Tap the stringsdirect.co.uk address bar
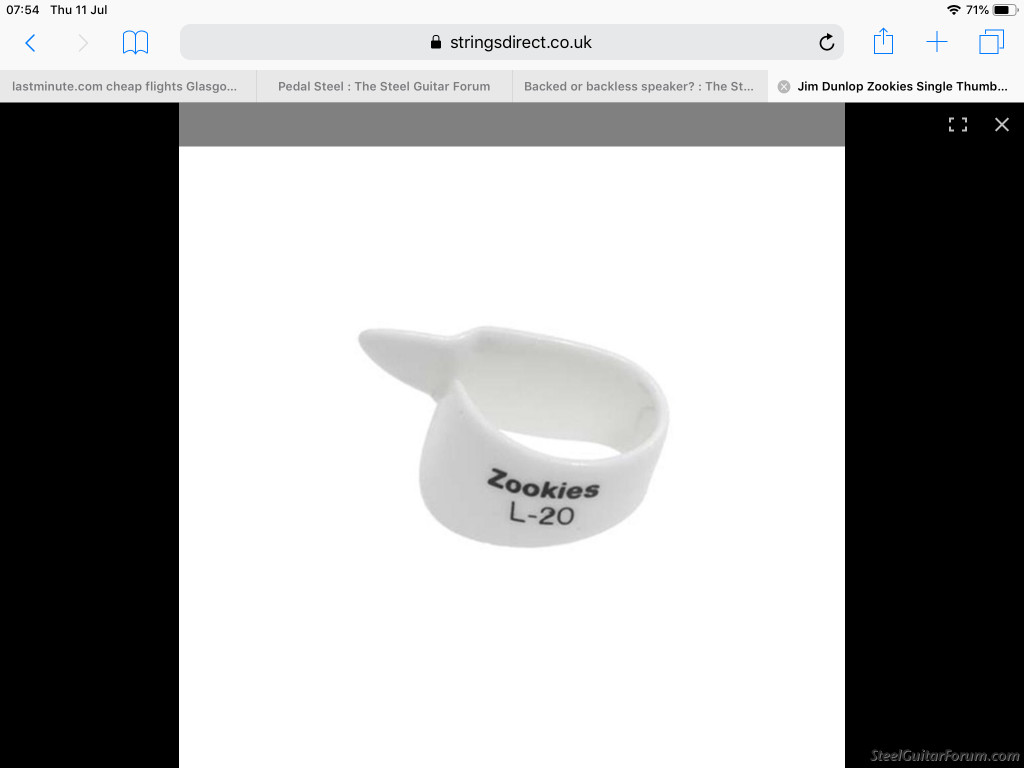Image resolution: width=1024 pixels, height=768 pixels. click(510, 43)
